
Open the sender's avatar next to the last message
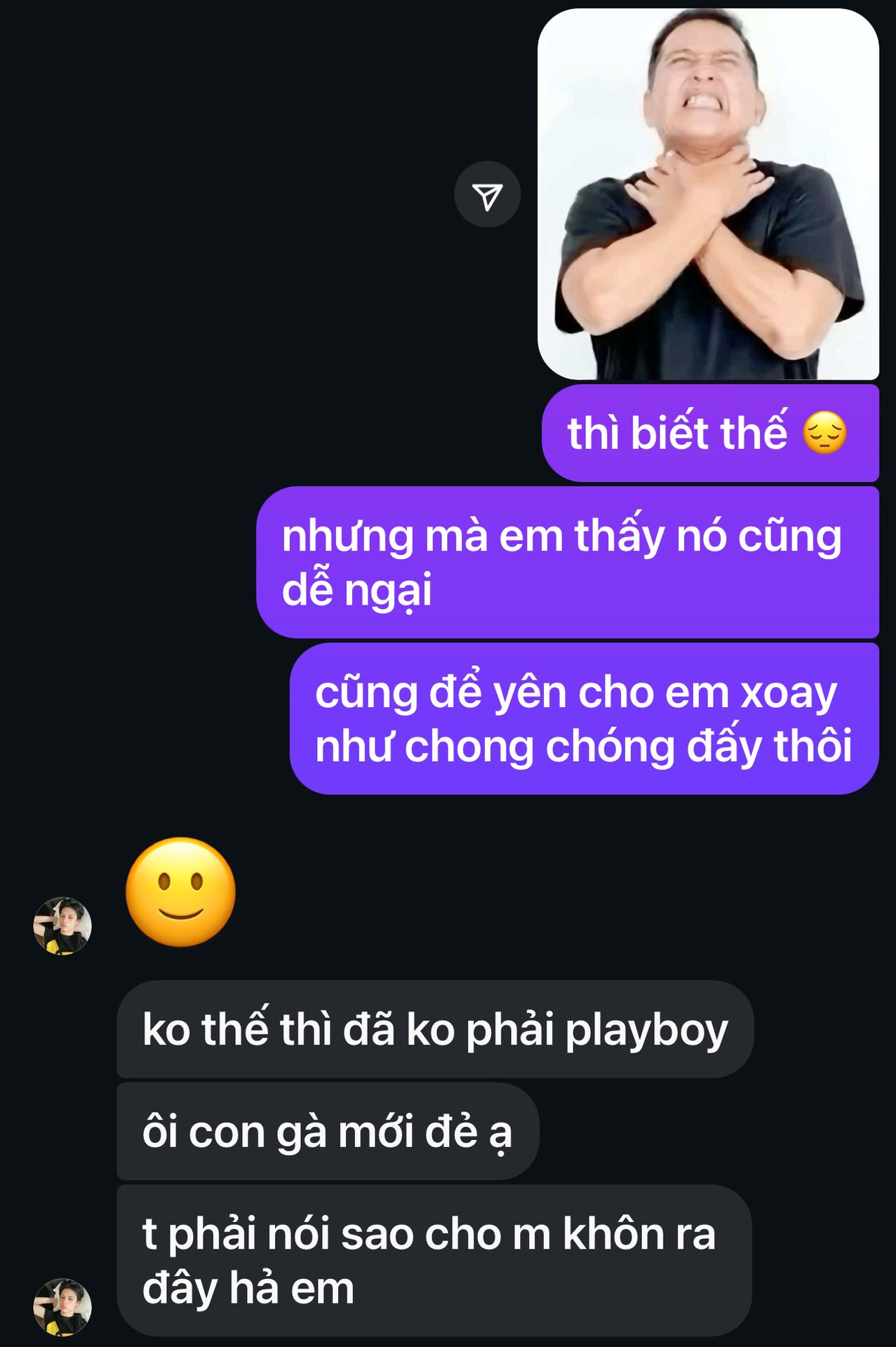tap(62, 1306)
